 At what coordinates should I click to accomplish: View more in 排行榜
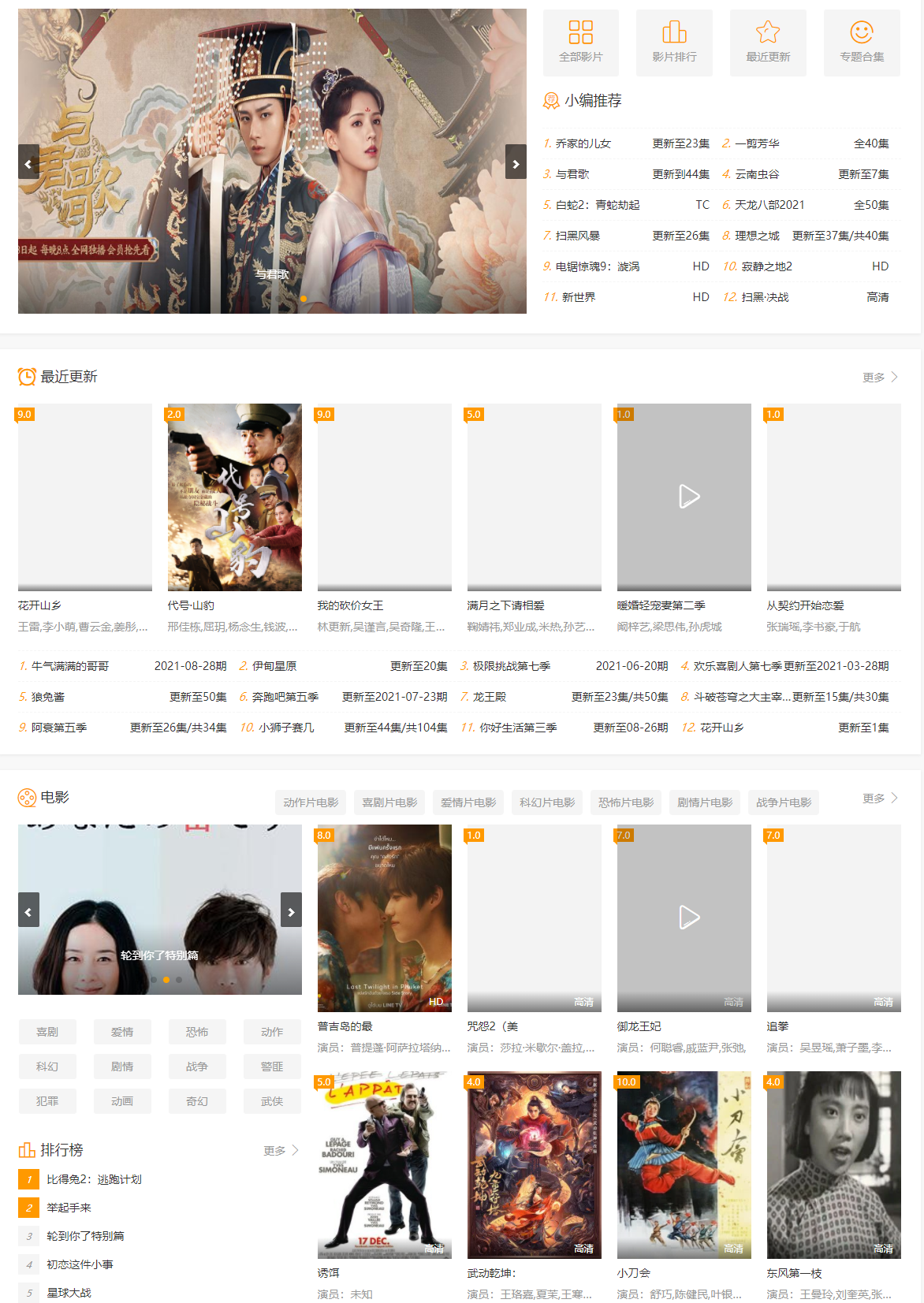pos(281,1151)
